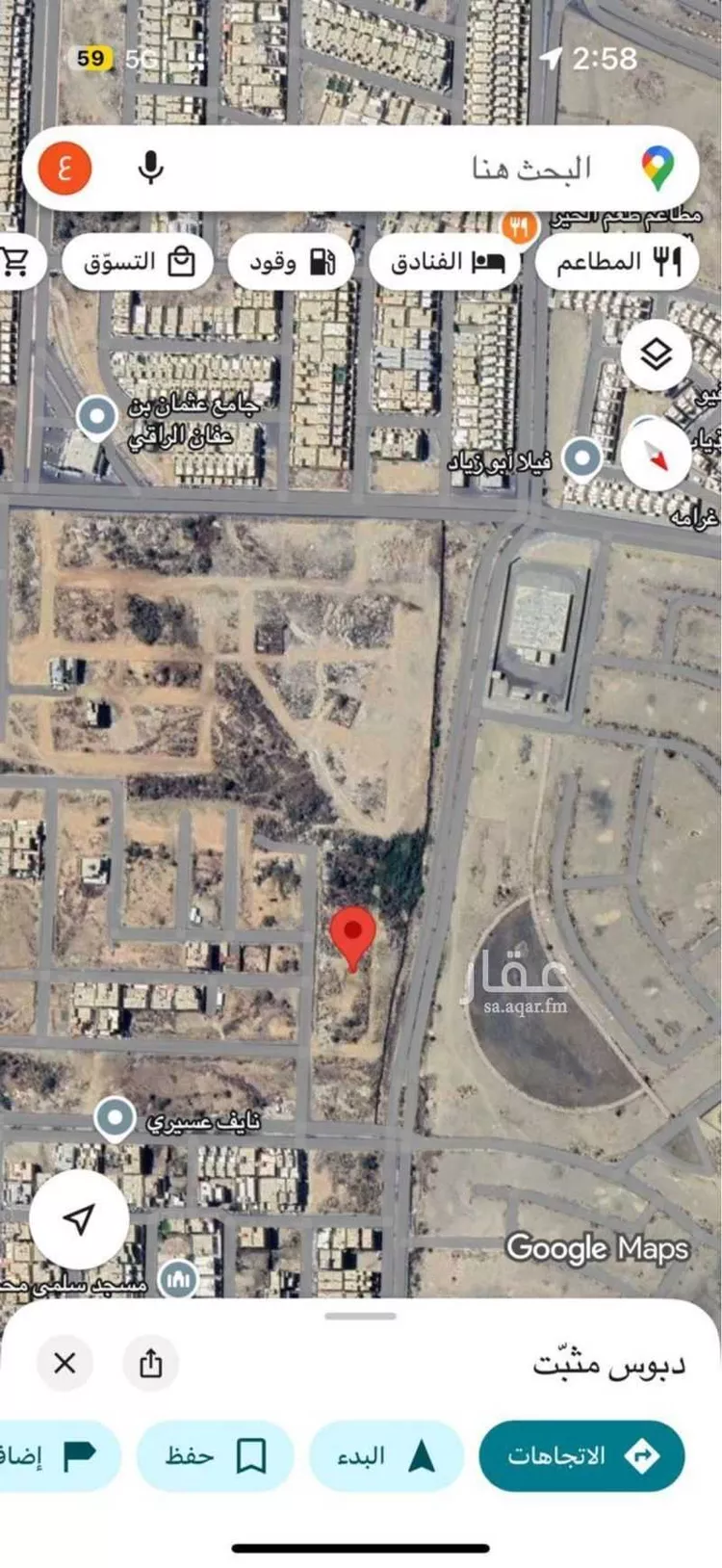Find fuel stations via the وقود chip
The image size is (722, 1568).
[x=291, y=260]
